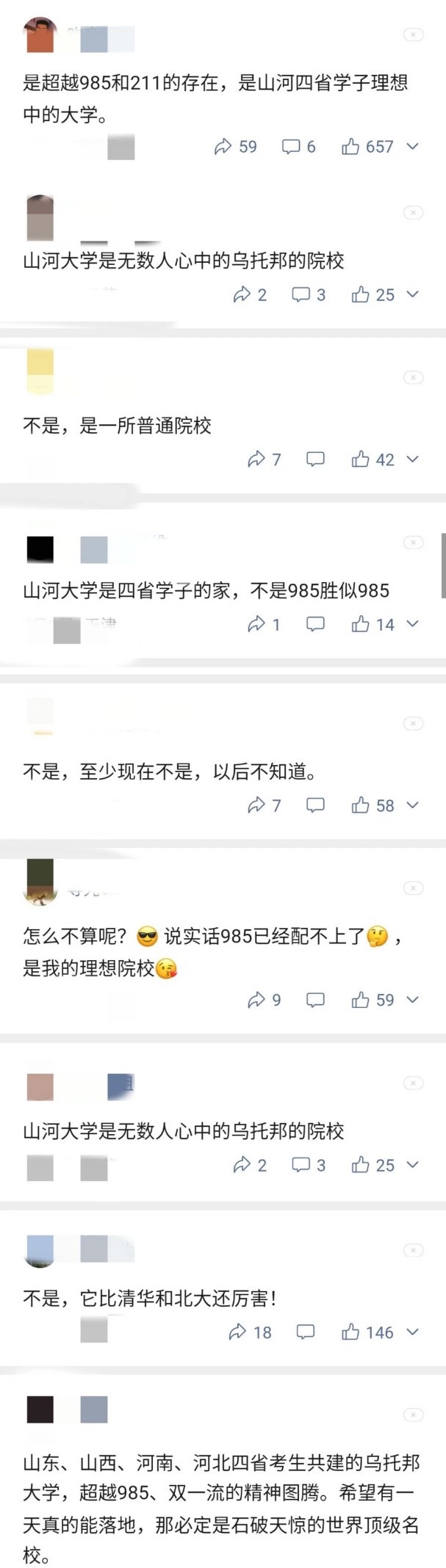The width and height of the screenshot is (446, 1568).
Task: Reply to the 比清华和北大还厉害 comment
Action: coord(305,1332)
